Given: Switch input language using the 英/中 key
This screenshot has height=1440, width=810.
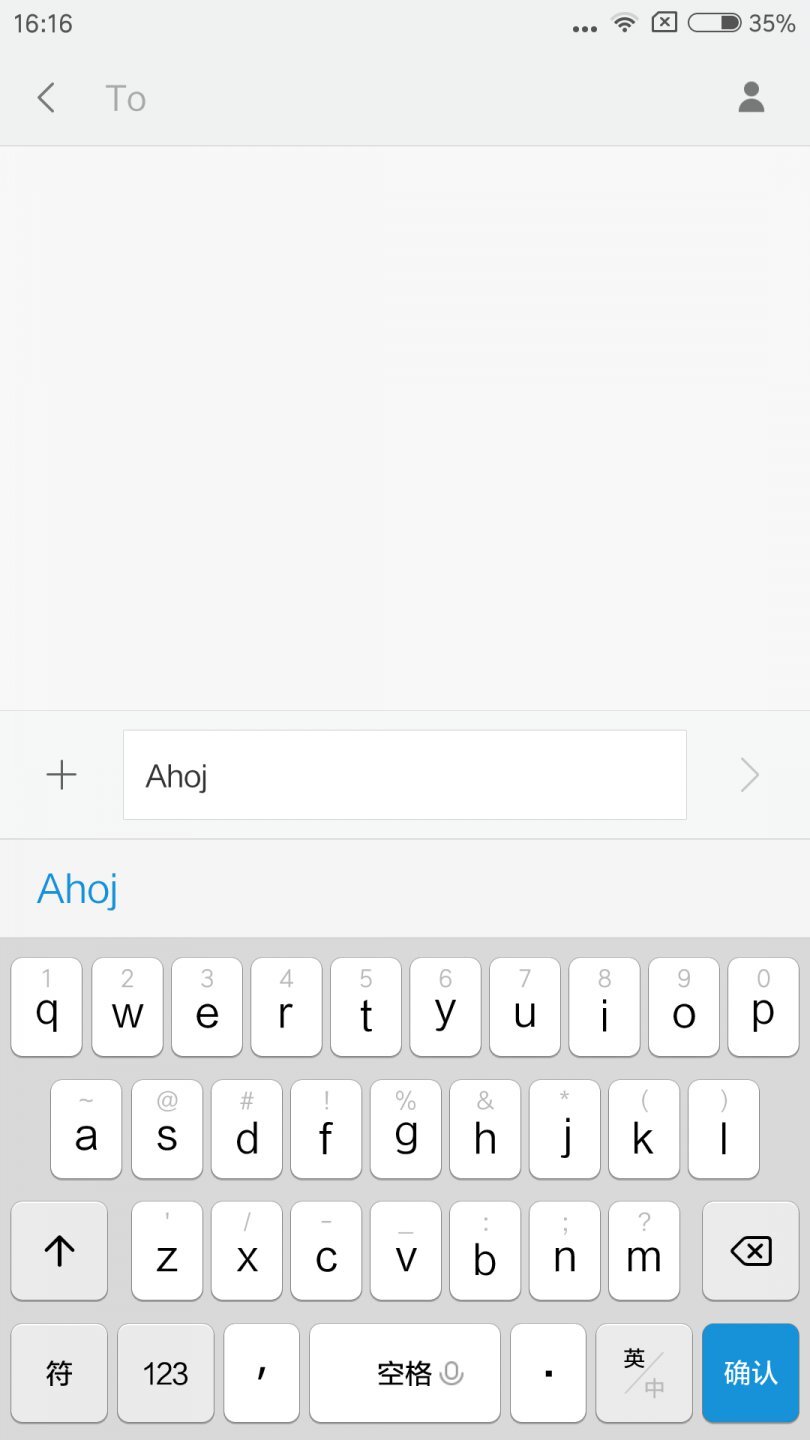Looking at the screenshot, I should [x=644, y=1373].
